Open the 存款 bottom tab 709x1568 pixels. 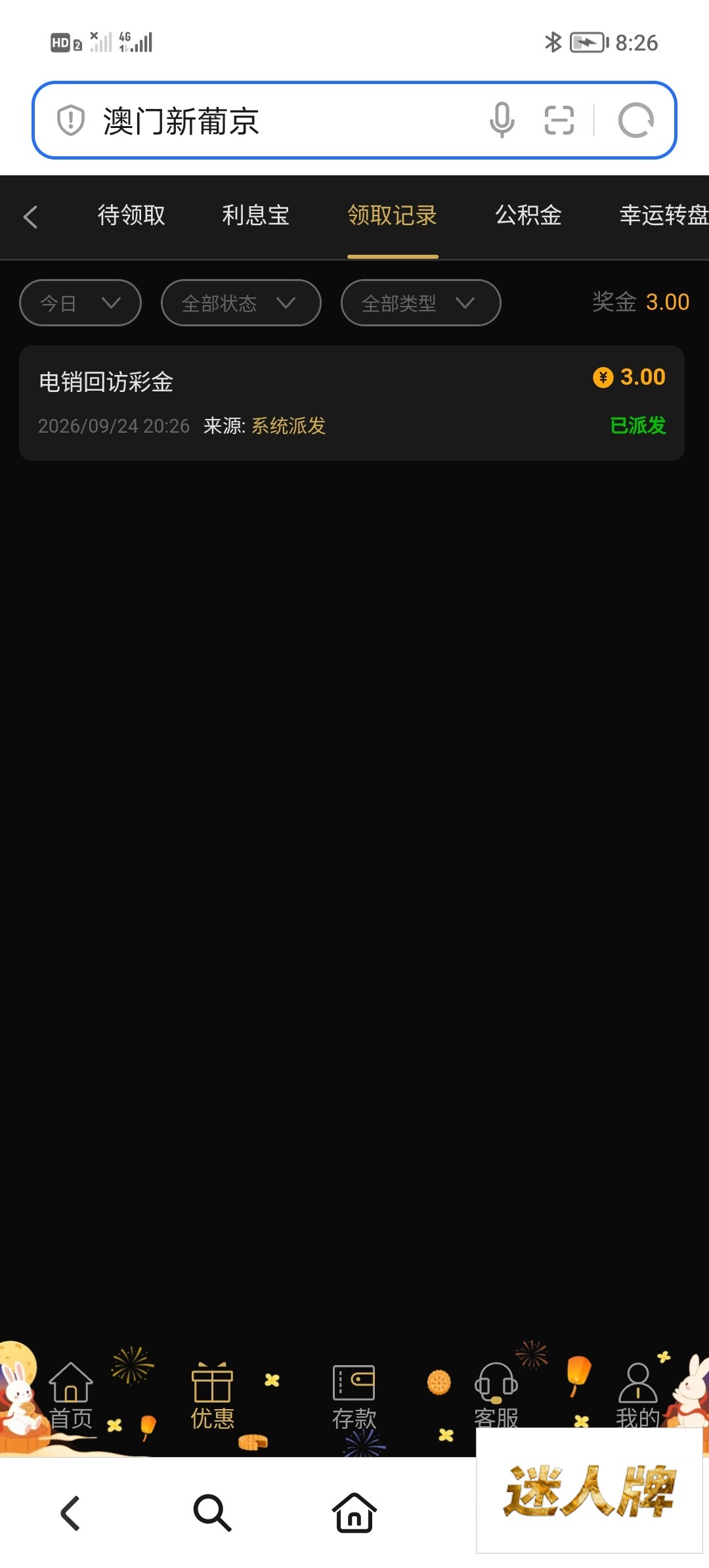pyautogui.click(x=354, y=1396)
